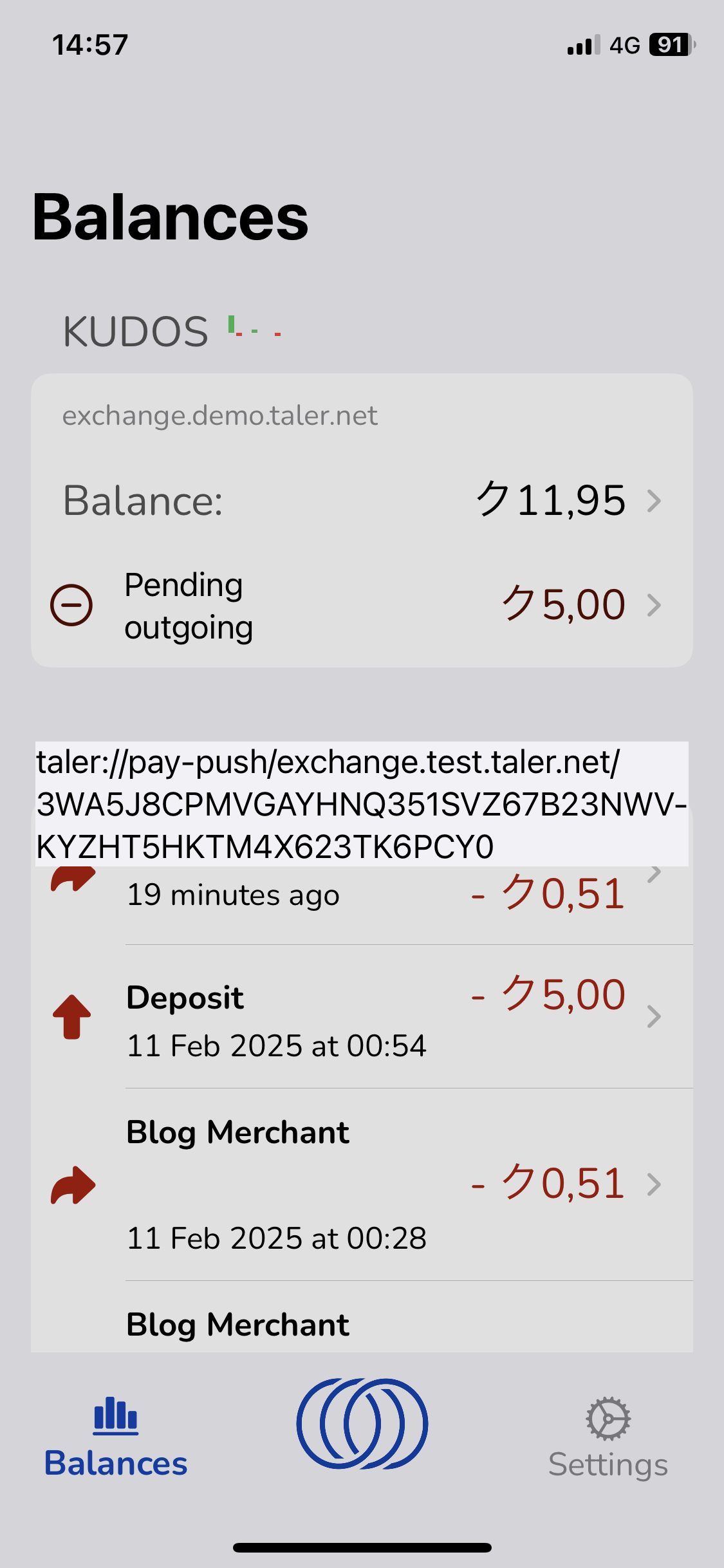Open the KUDOS balance details

pyautogui.click(x=362, y=501)
